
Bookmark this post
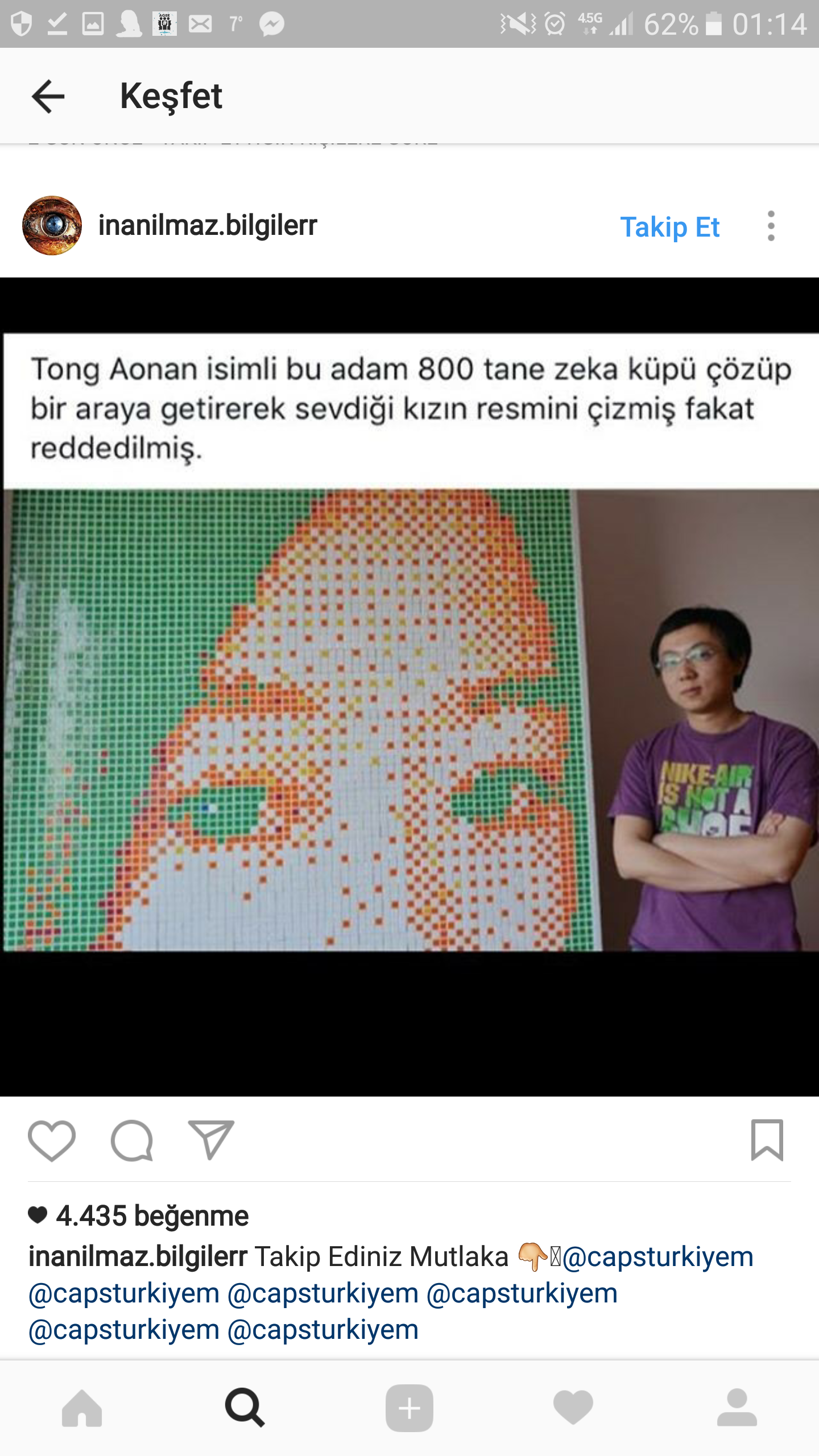click(x=767, y=1140)
